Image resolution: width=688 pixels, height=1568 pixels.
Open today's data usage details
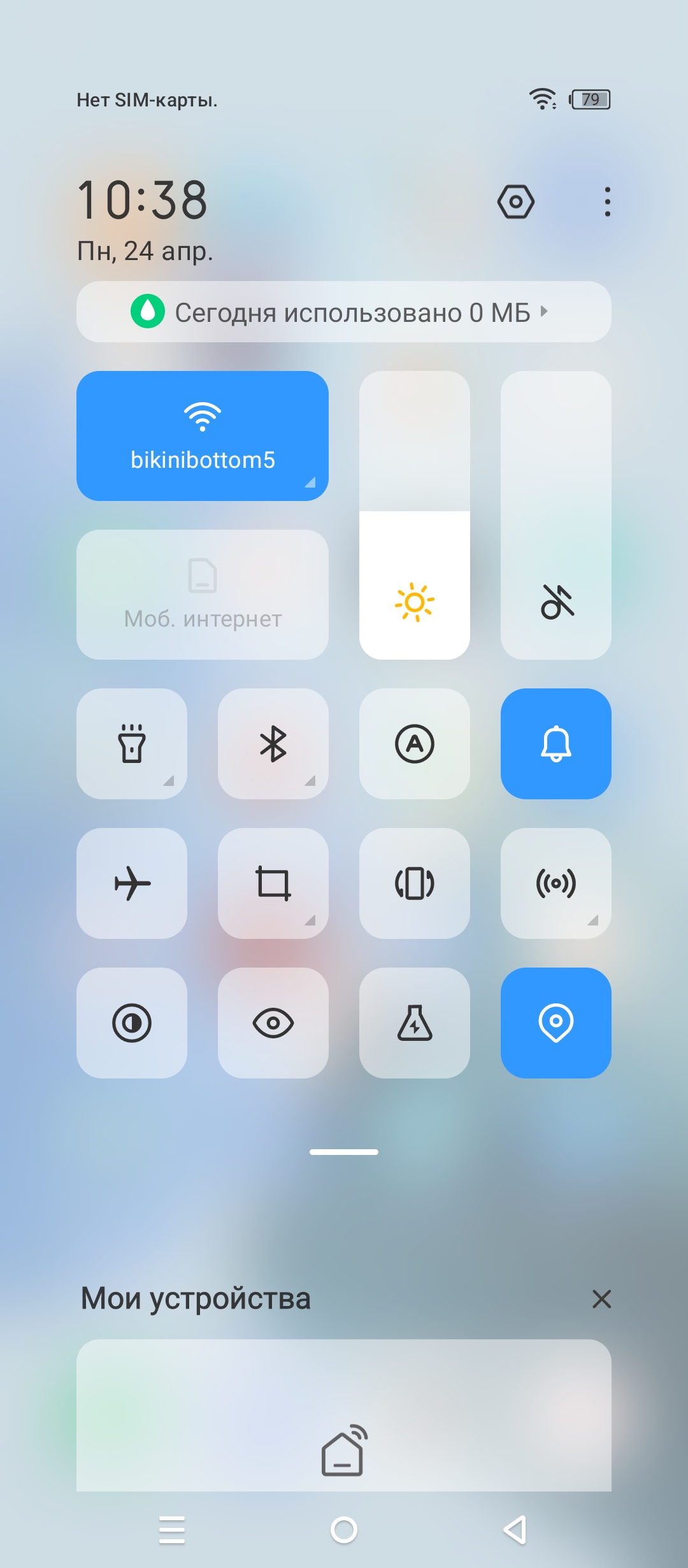343,312
